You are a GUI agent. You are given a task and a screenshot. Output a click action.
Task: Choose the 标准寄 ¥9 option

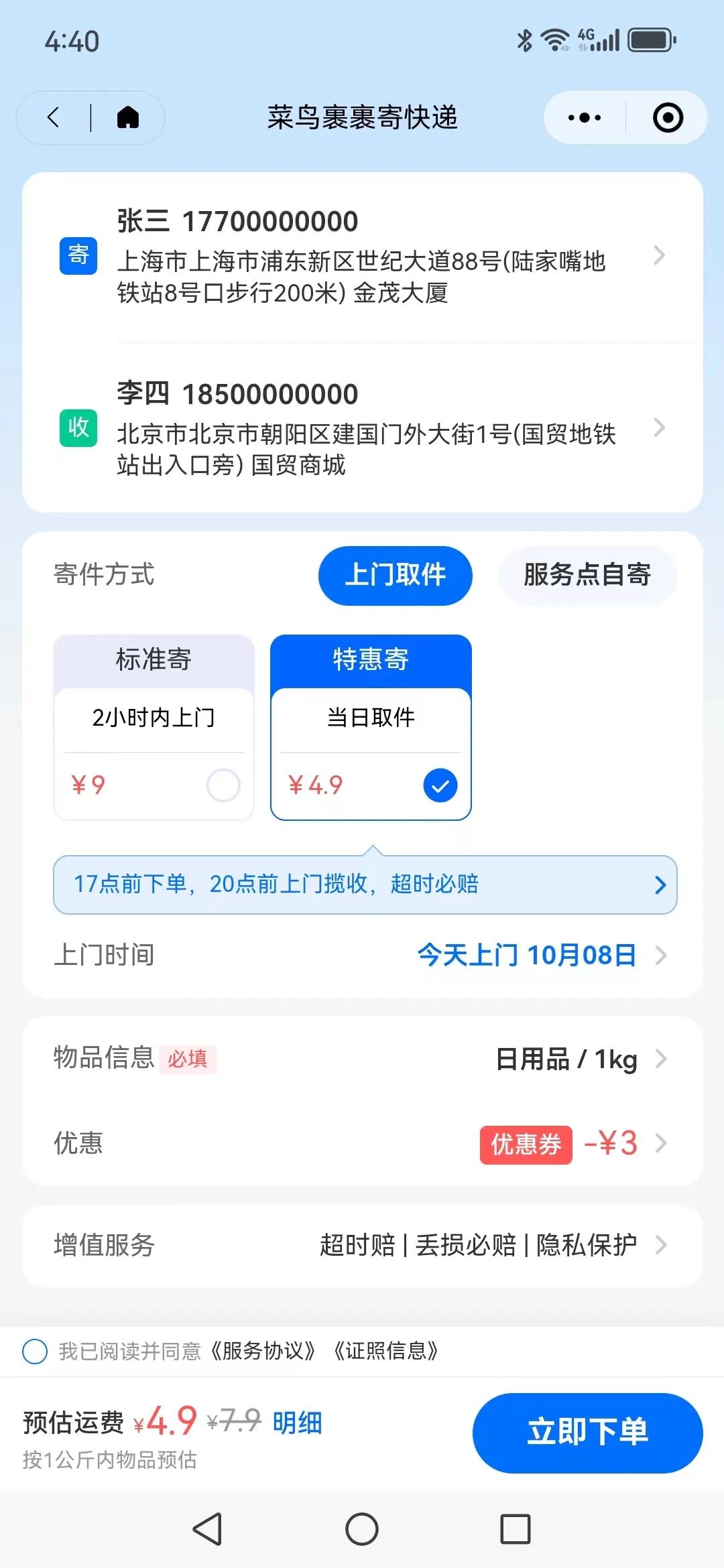point(154,728)
